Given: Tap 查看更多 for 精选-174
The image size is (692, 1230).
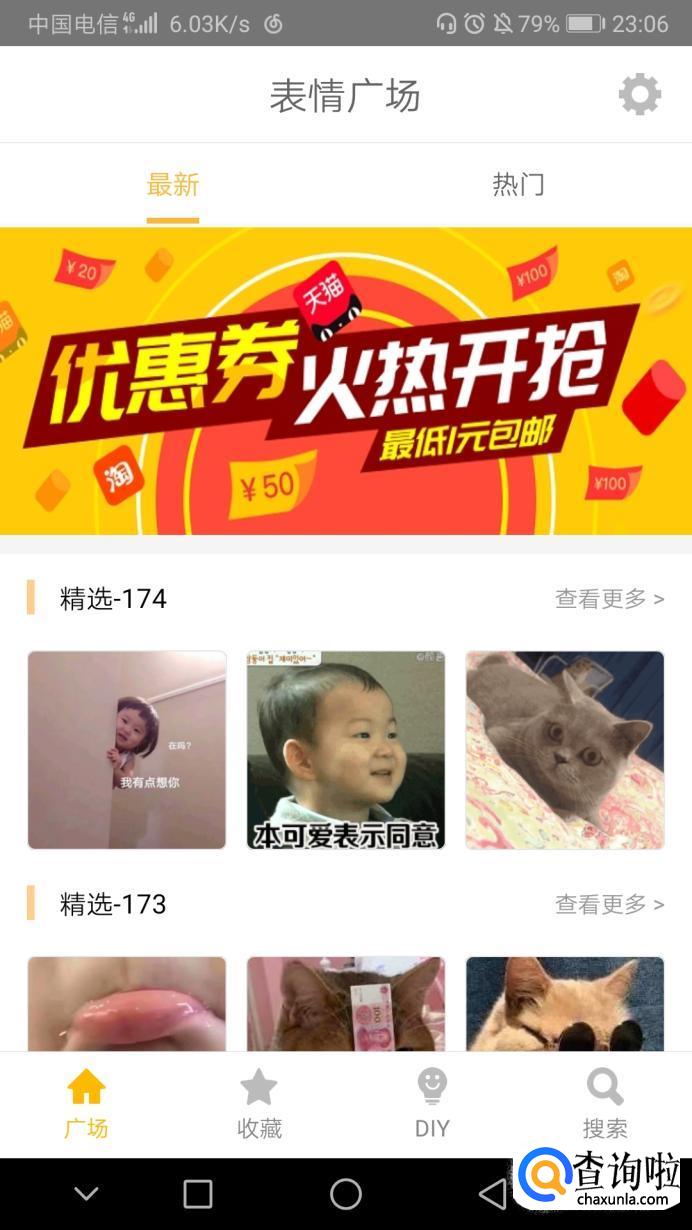Looking at the screenshot, I should tap(609, 599).
